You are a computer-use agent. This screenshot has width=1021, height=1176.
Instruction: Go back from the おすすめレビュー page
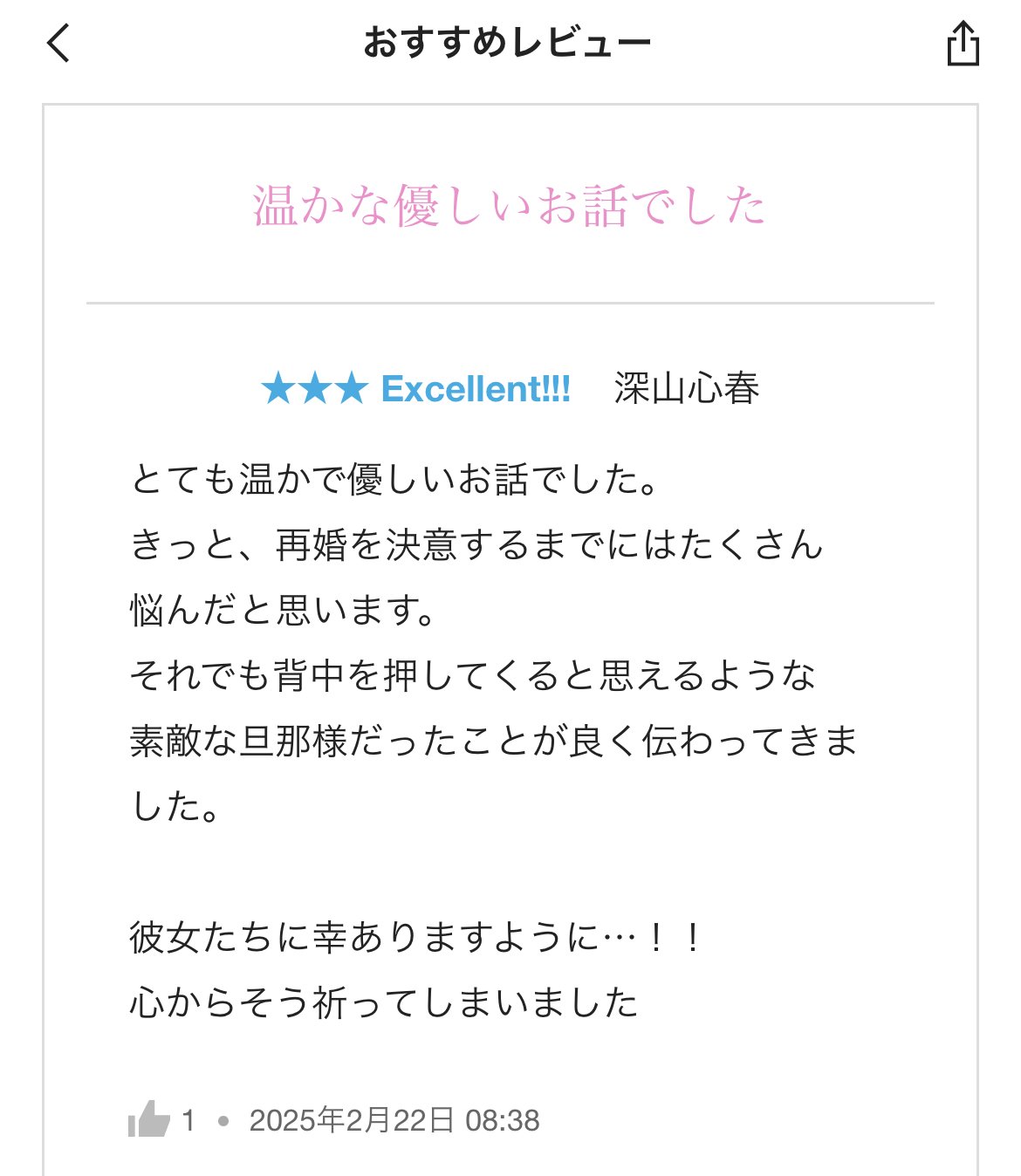[58, 43]
